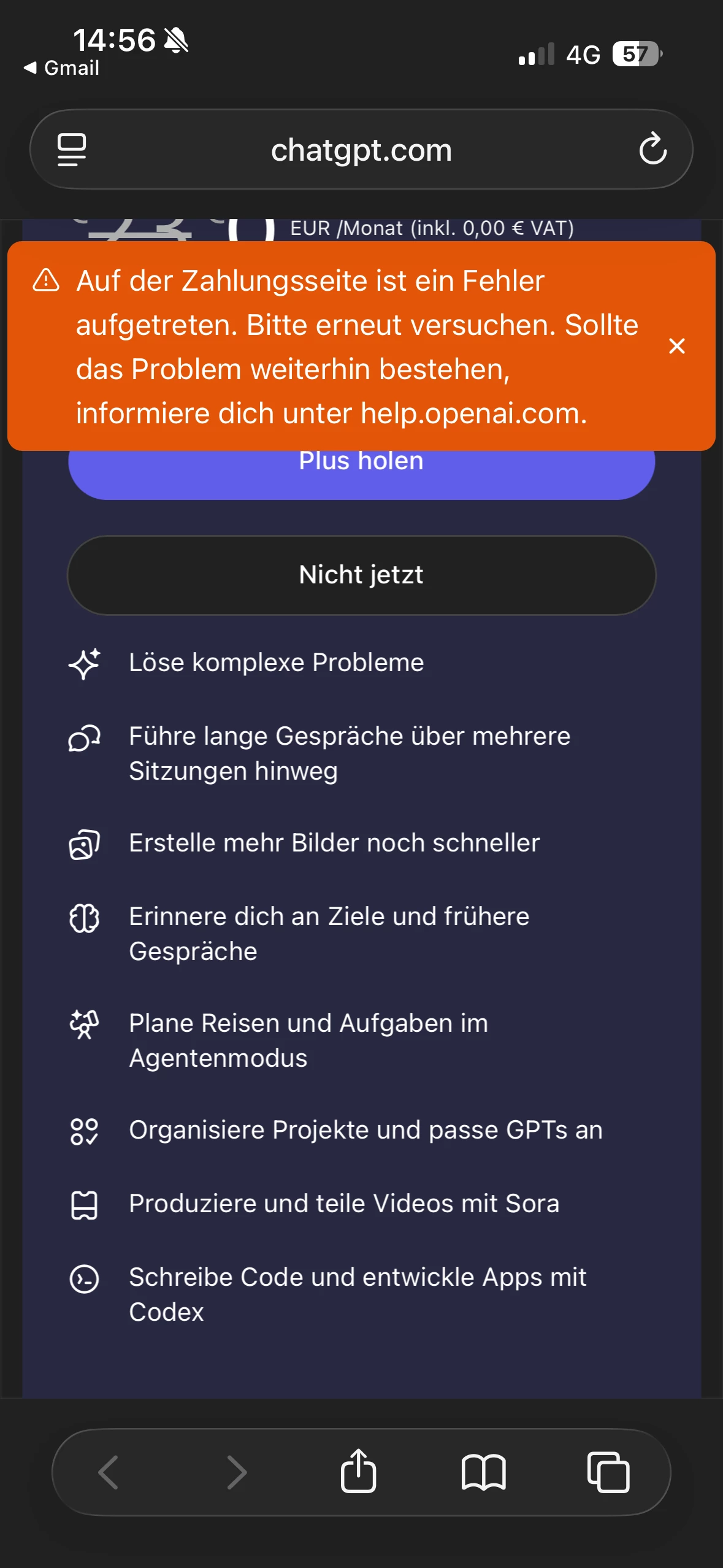Open the Safari share sheet
The height and width of the screenshot is (1568, 723).
coord(358,1472)
